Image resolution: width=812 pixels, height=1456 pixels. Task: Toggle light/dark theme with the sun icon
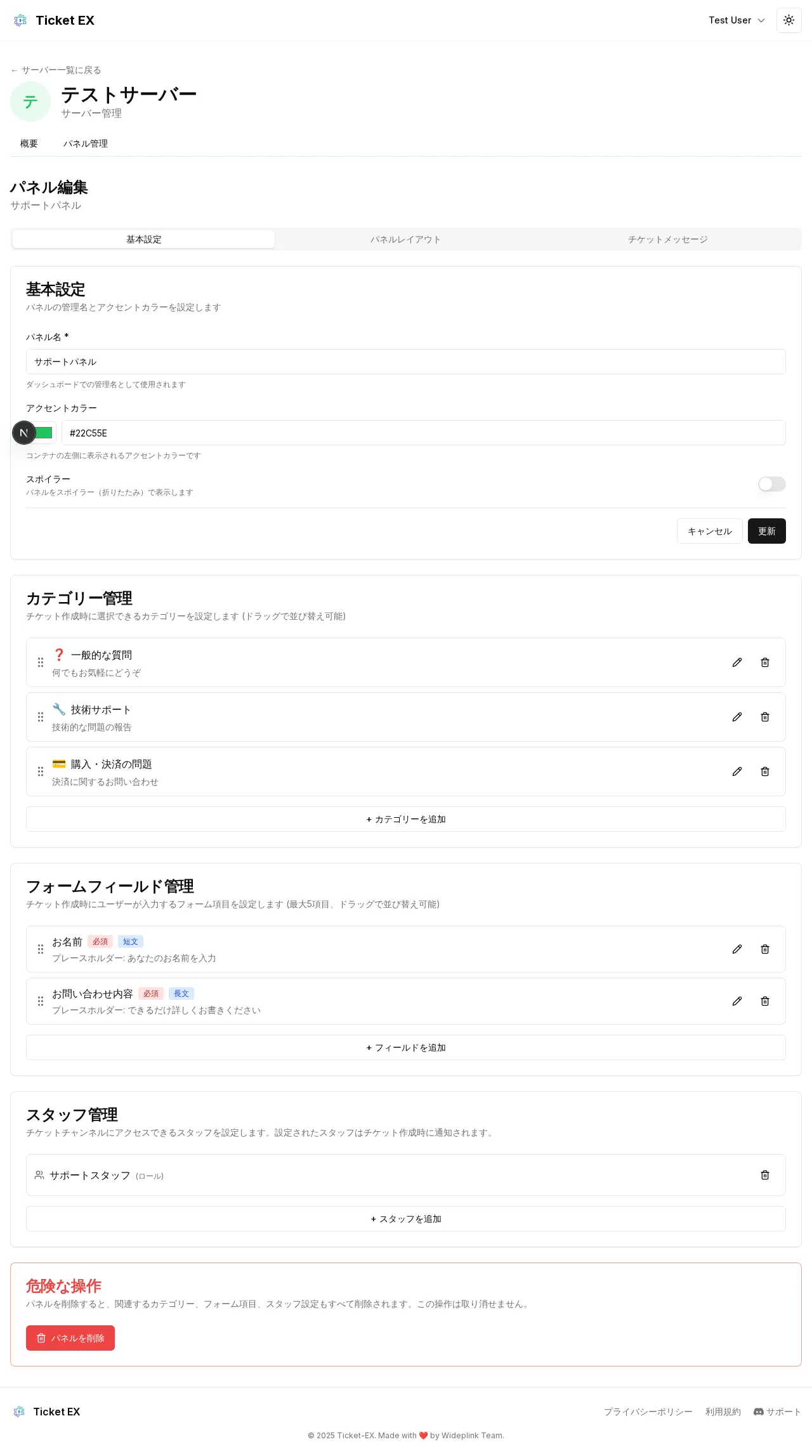point(789,20)
